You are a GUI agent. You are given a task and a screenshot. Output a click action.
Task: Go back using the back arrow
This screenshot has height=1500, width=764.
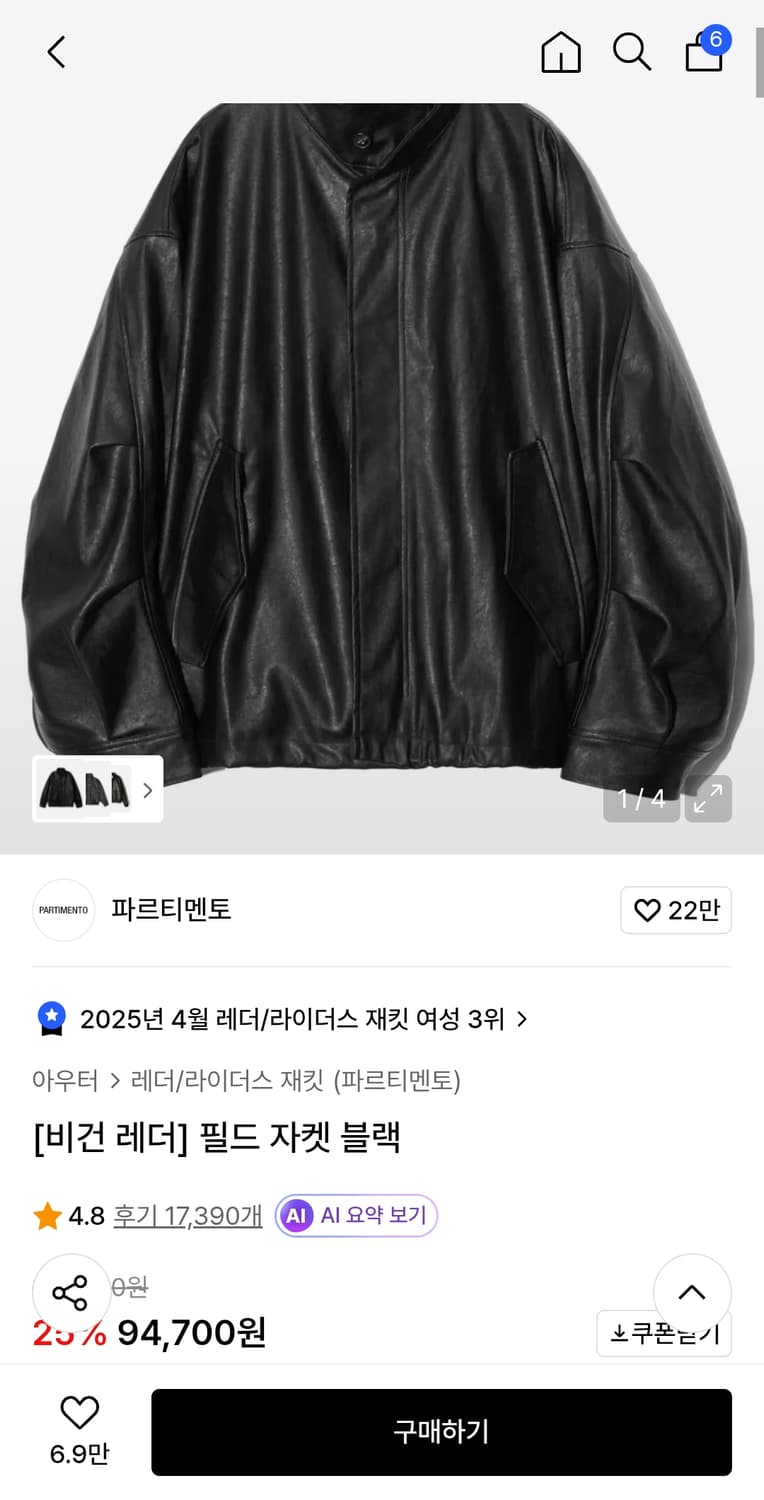pos(55,51)
